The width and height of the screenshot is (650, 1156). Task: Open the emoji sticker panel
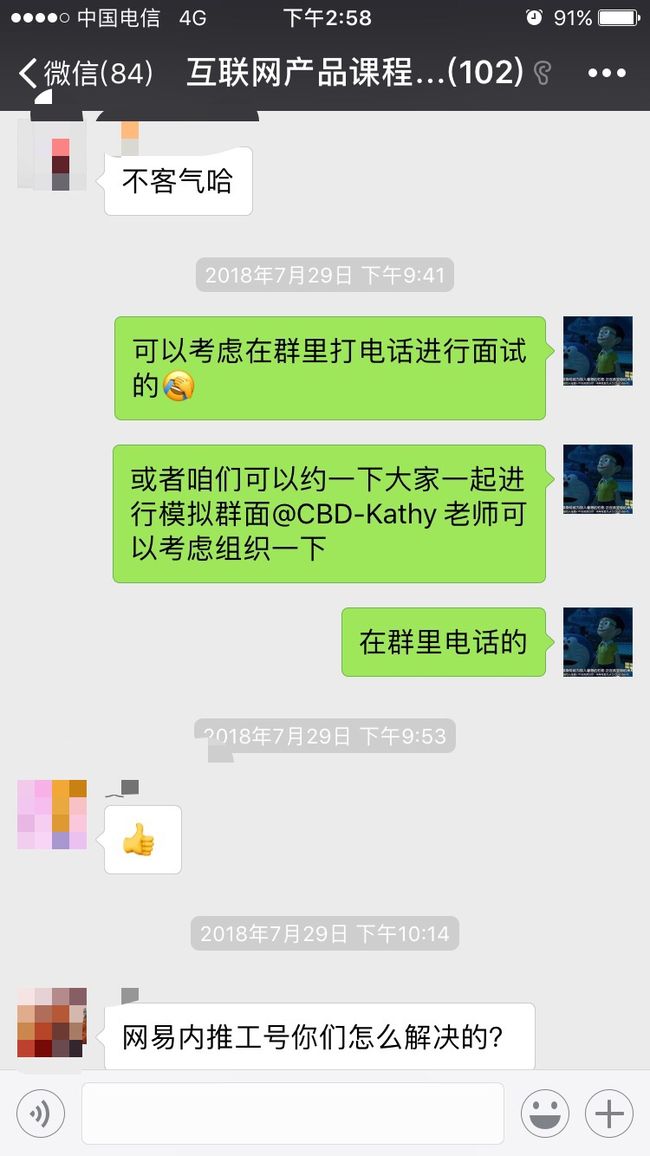[545, 1113]
